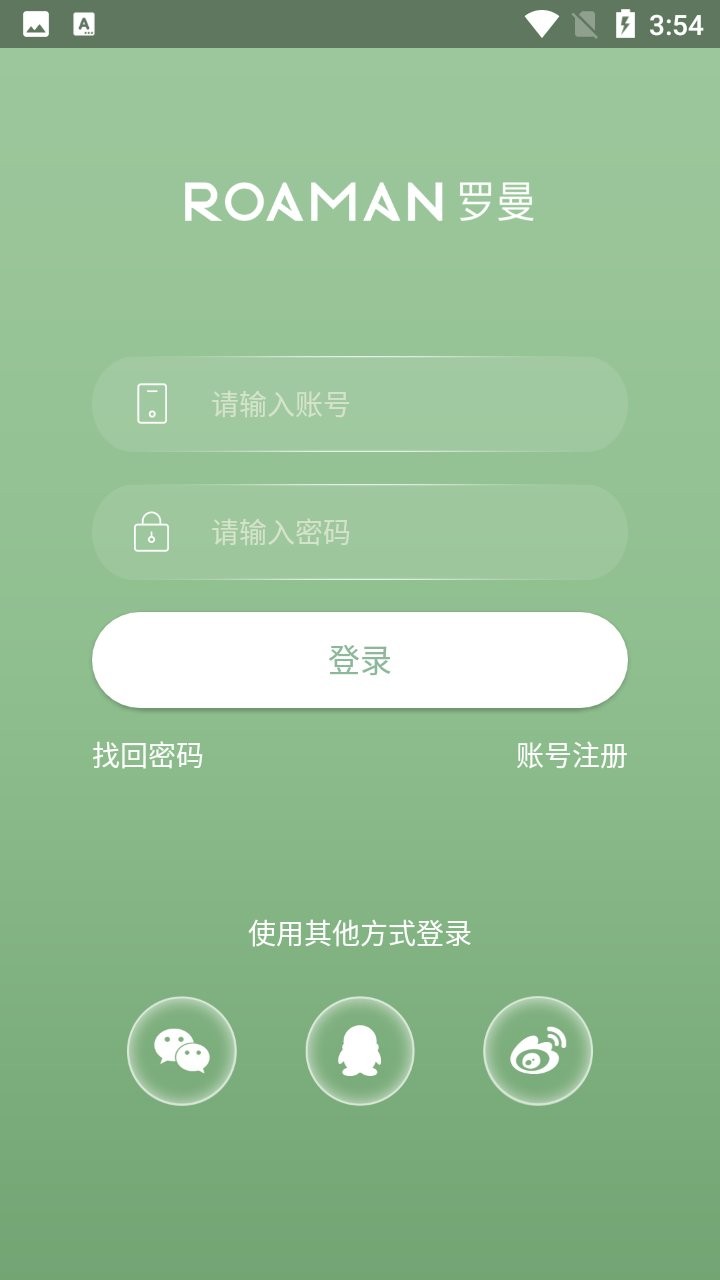Screen dimensions: 720x1280
Task: Log in with WeChat icon
Action: click(x=182, y=1051)
